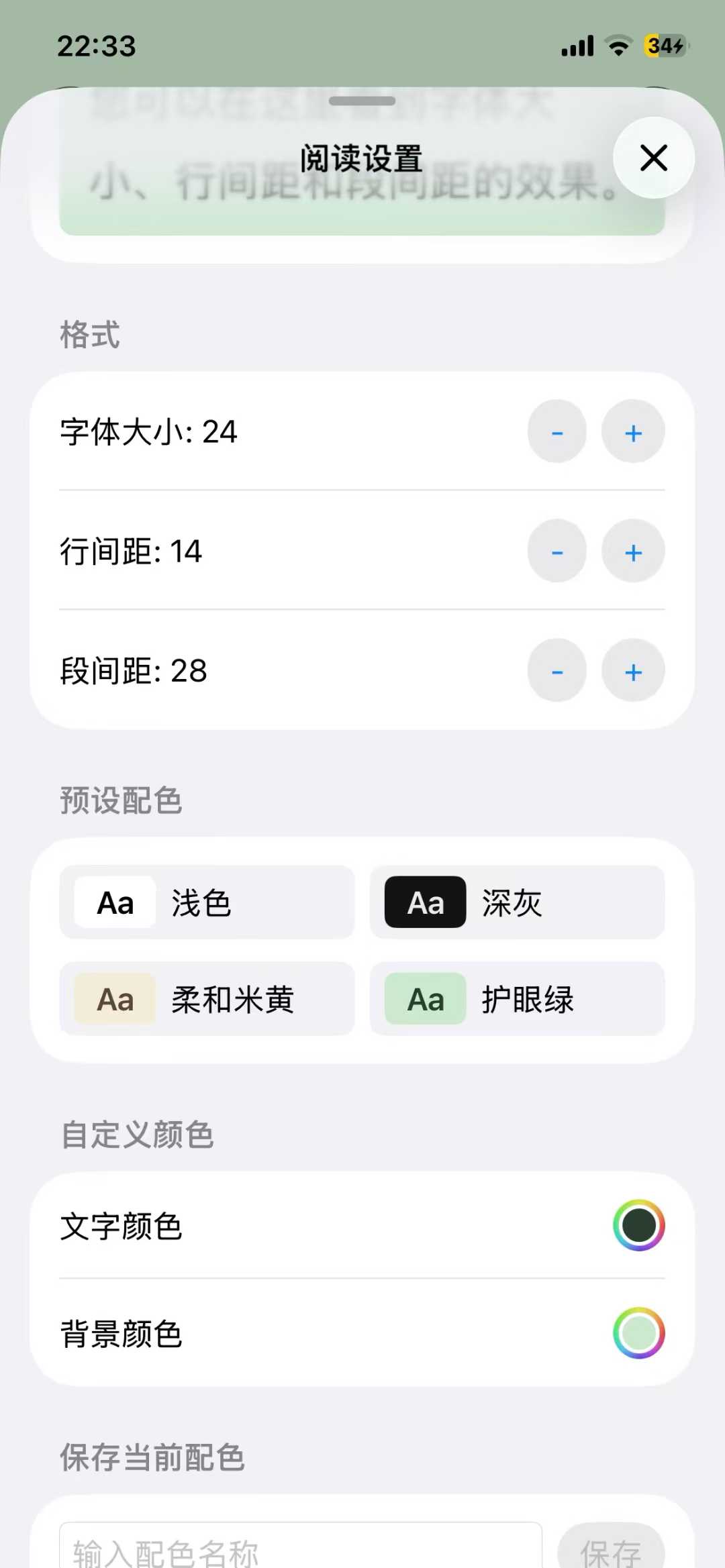Apply the 柔和米黄 soft beige scheme
725x1568 pixels.
(x=206, y=1000)
